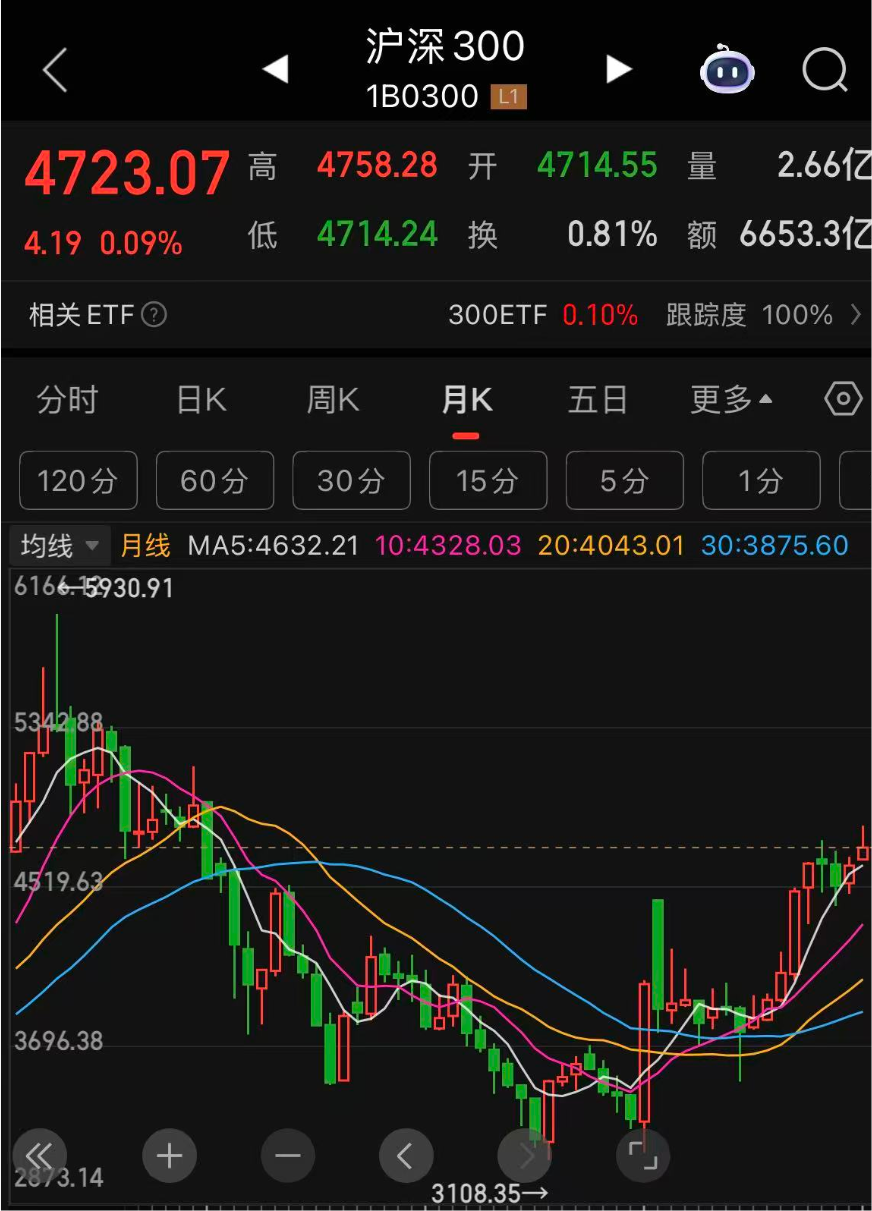This screenshot has height=1211, width=872.
Task: Expand the 更多 chart period menu
Action: 730,401
